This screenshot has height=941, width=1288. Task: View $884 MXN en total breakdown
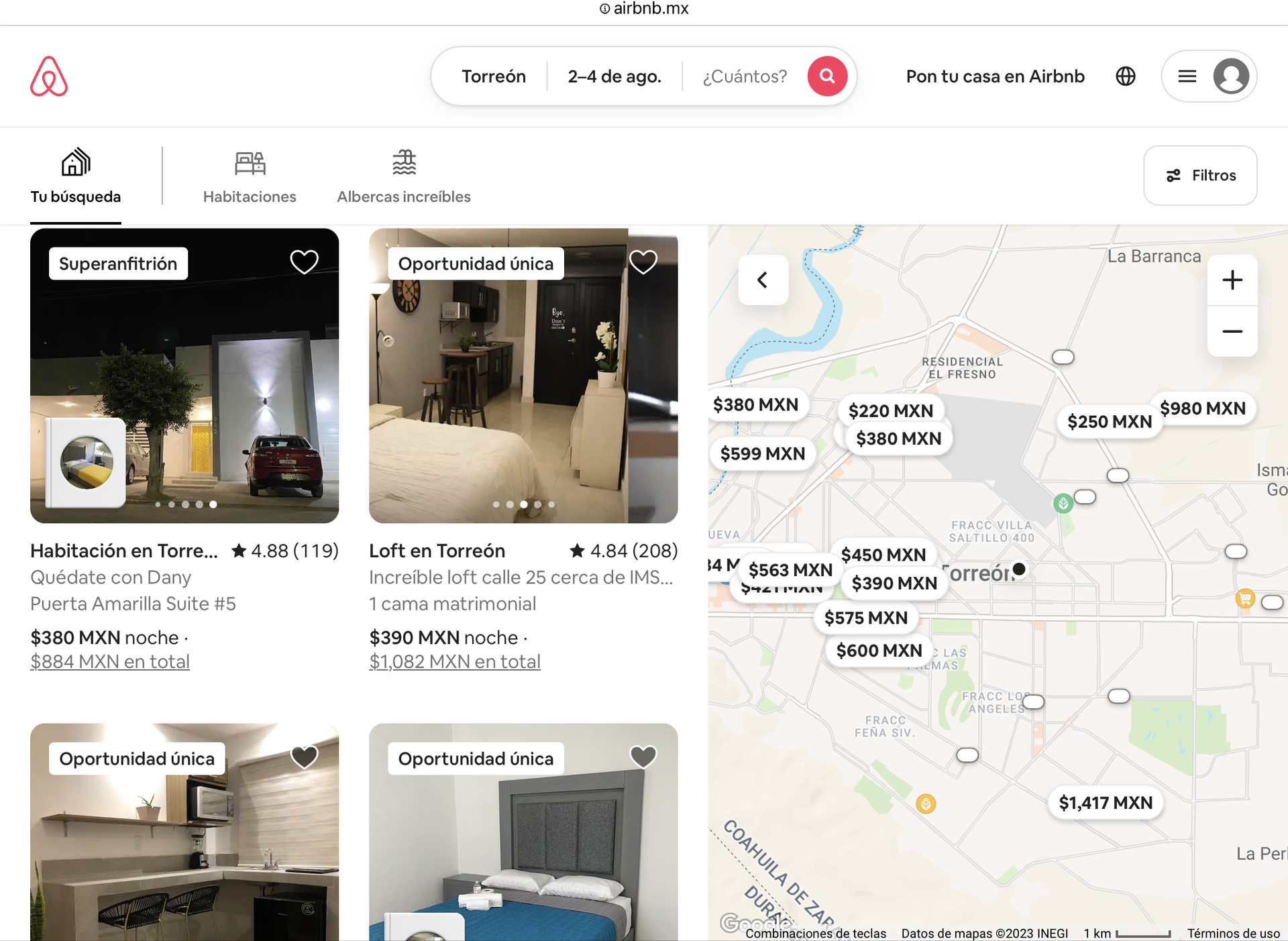click(110, 661)
